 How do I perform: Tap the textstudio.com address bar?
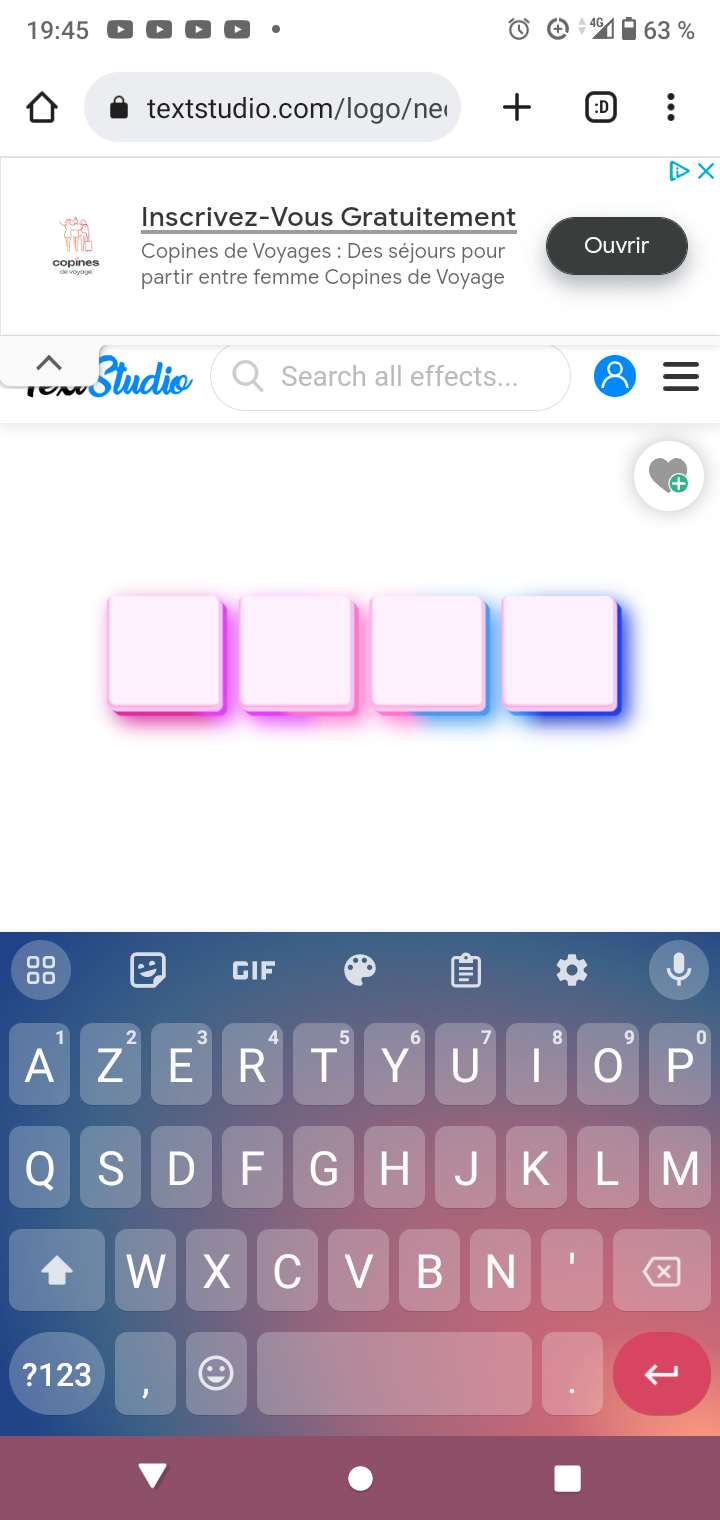pos(272,107)
